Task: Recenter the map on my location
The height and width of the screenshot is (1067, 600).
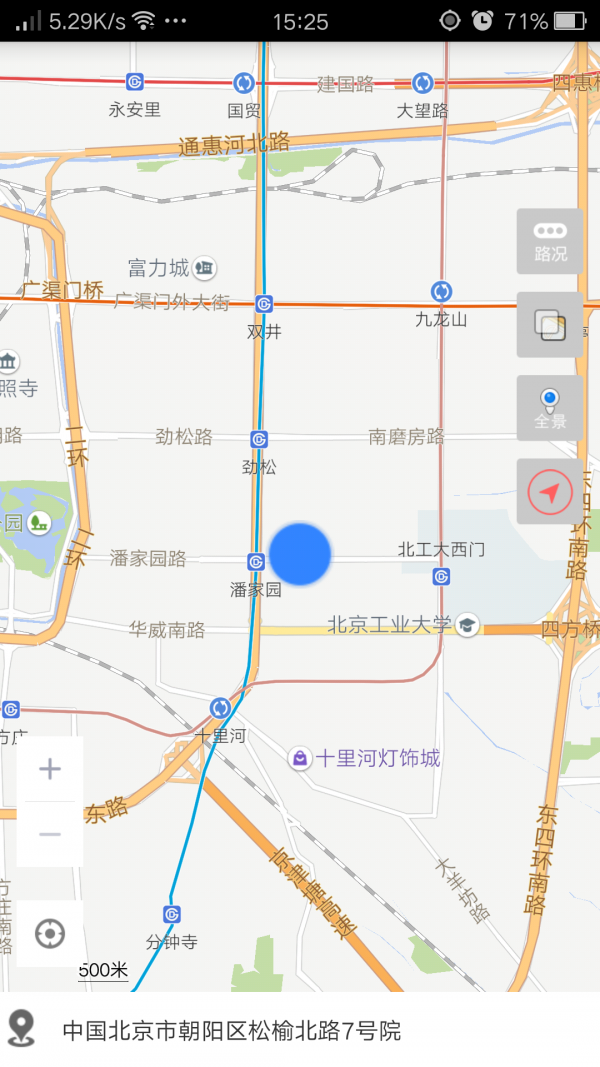Action: click(x=50, y=934)
